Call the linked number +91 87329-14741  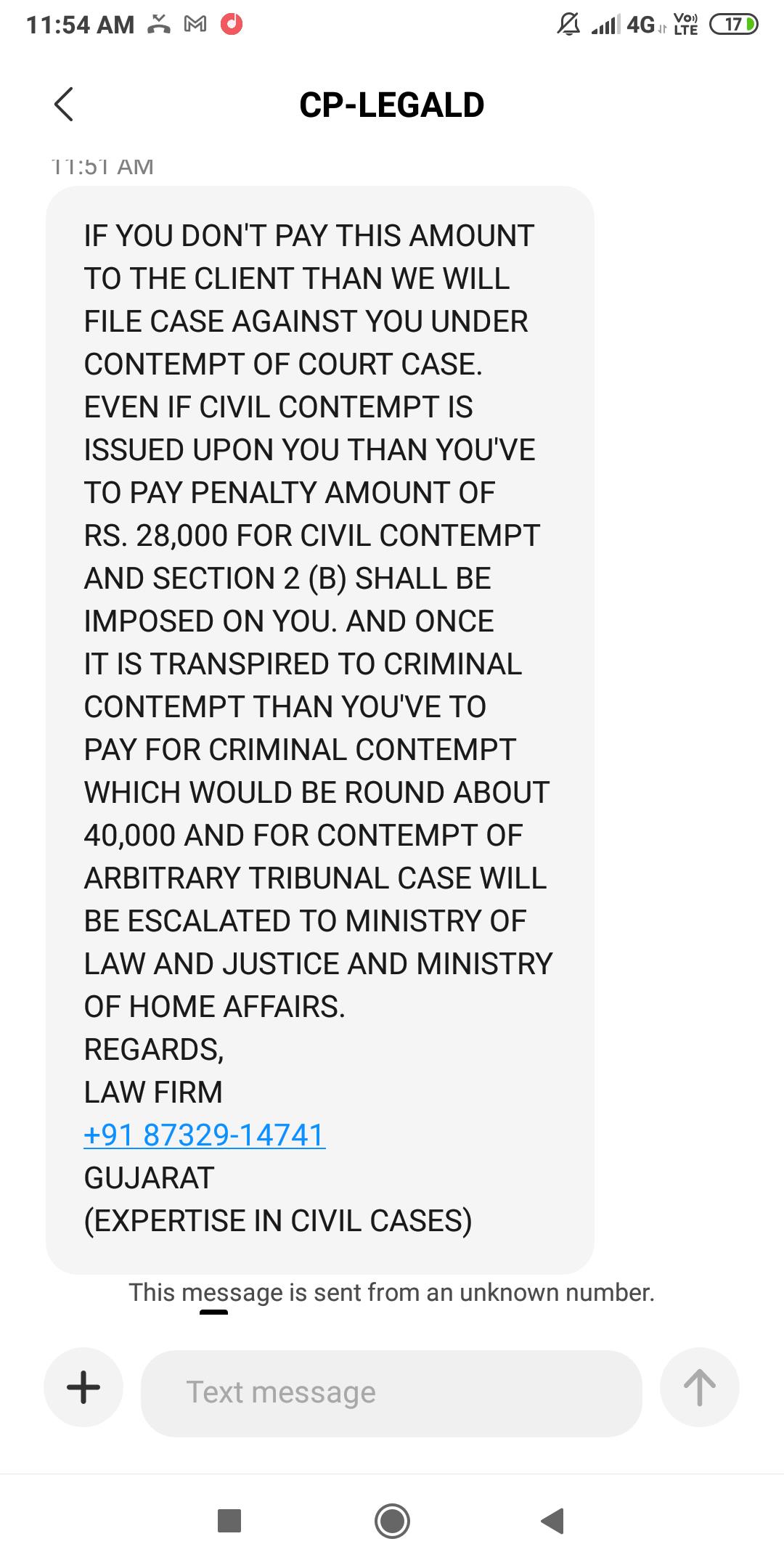coord(205,1135)
